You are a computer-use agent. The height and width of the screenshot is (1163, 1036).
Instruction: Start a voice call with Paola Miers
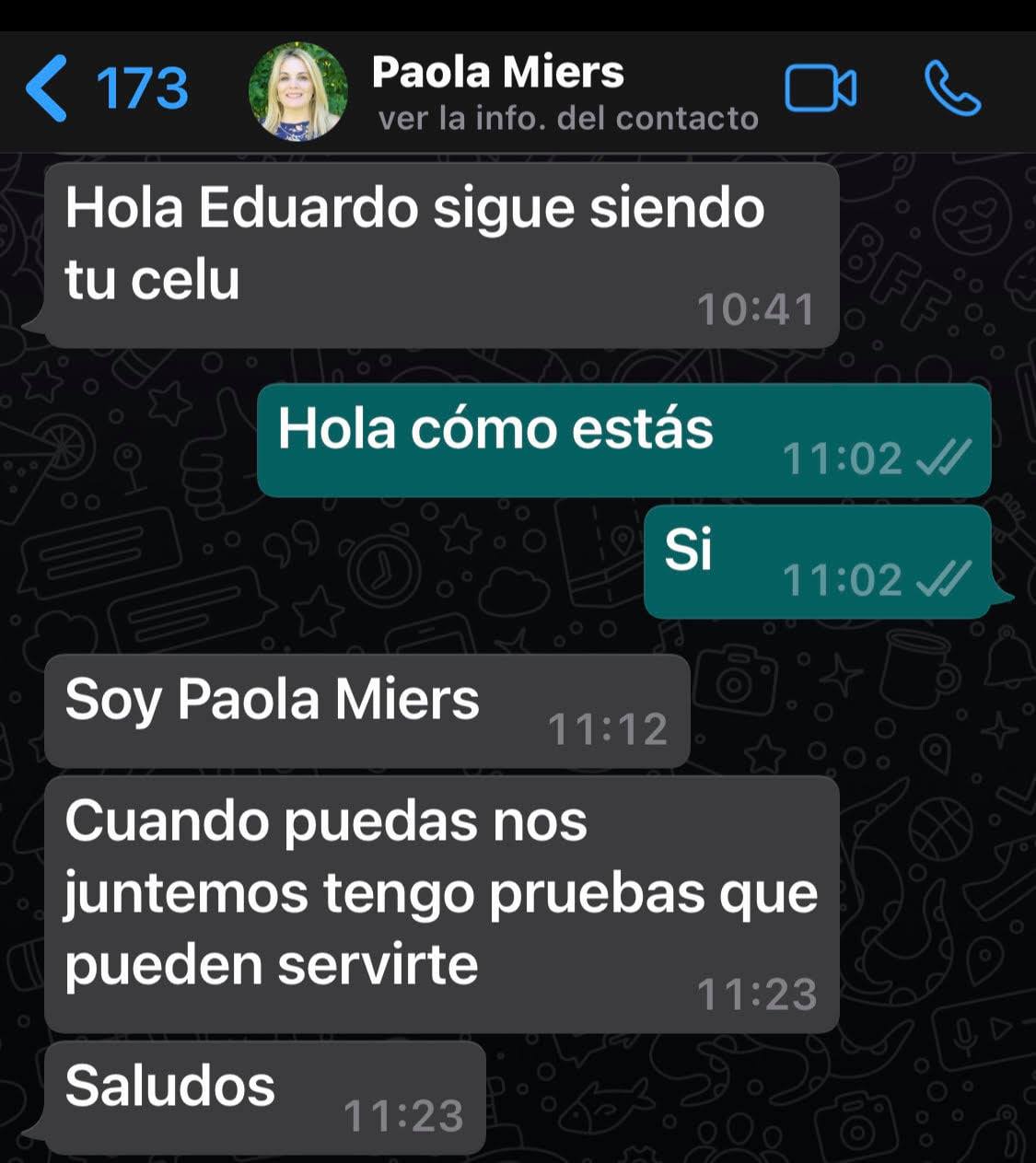click(x=952, y=89)
